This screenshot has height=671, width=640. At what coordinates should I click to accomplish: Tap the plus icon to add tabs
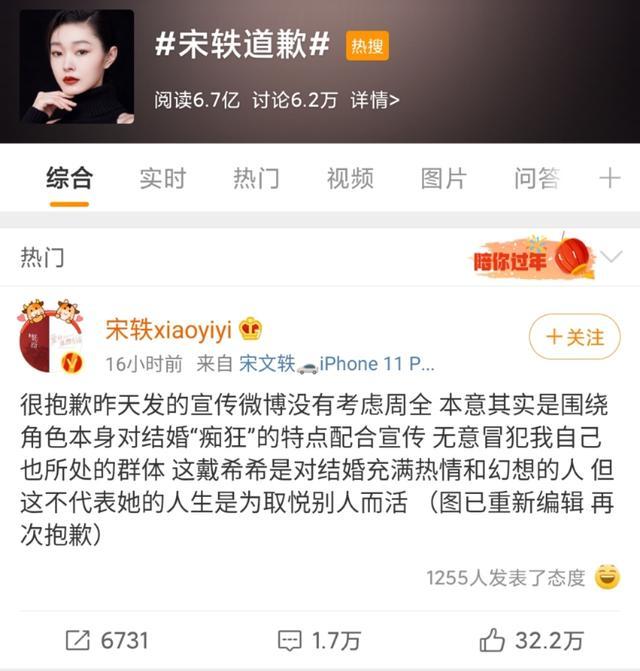tap(609, 179)
